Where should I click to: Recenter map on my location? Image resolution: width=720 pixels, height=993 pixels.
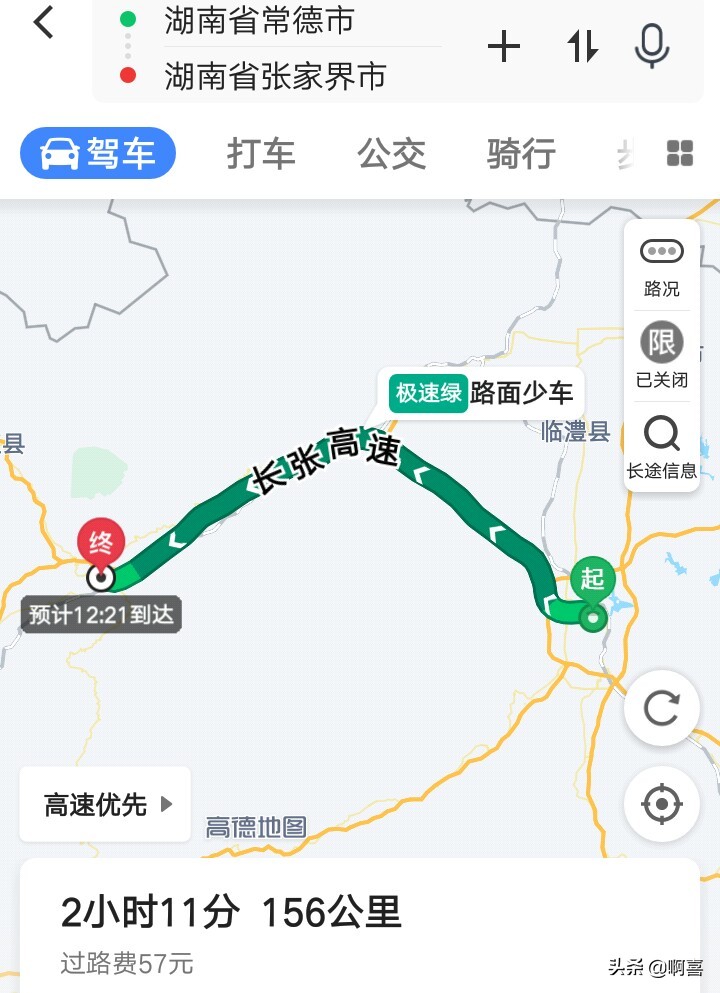click(661, 803)
